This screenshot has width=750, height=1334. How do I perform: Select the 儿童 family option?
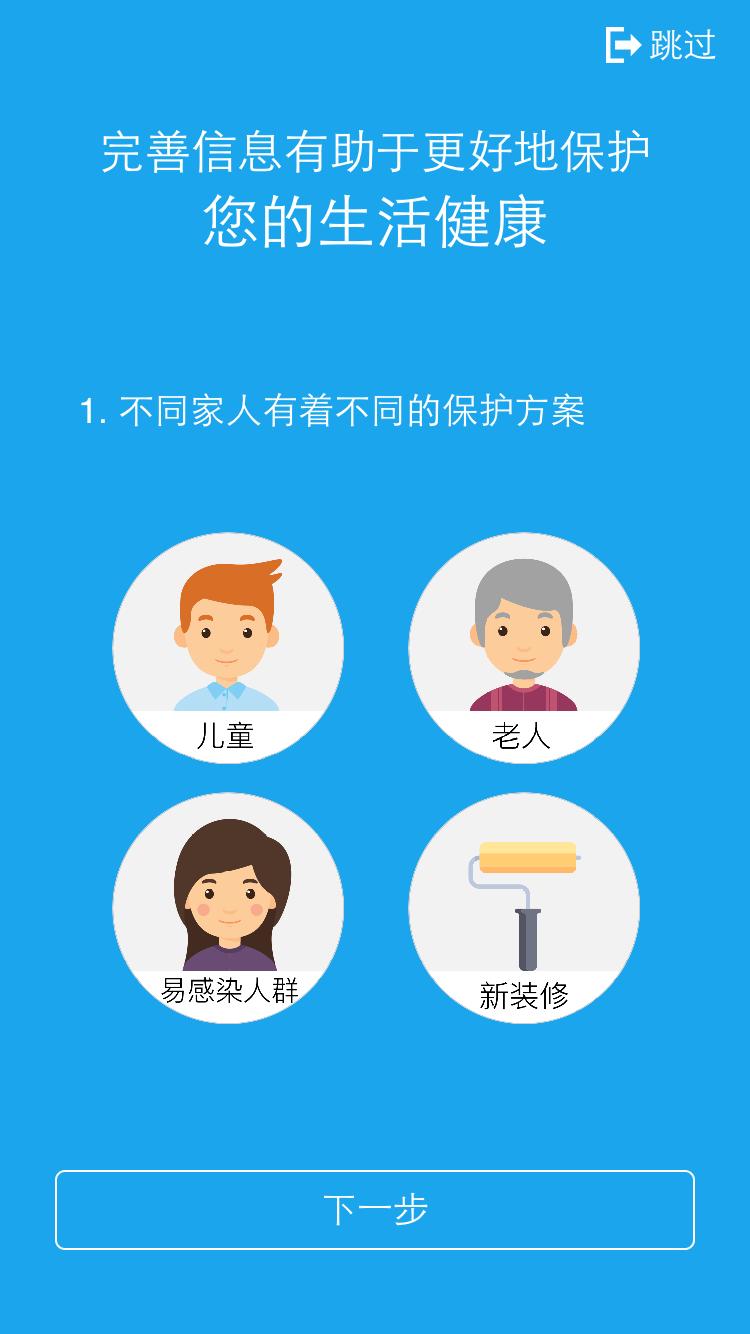tap(228, 648)
